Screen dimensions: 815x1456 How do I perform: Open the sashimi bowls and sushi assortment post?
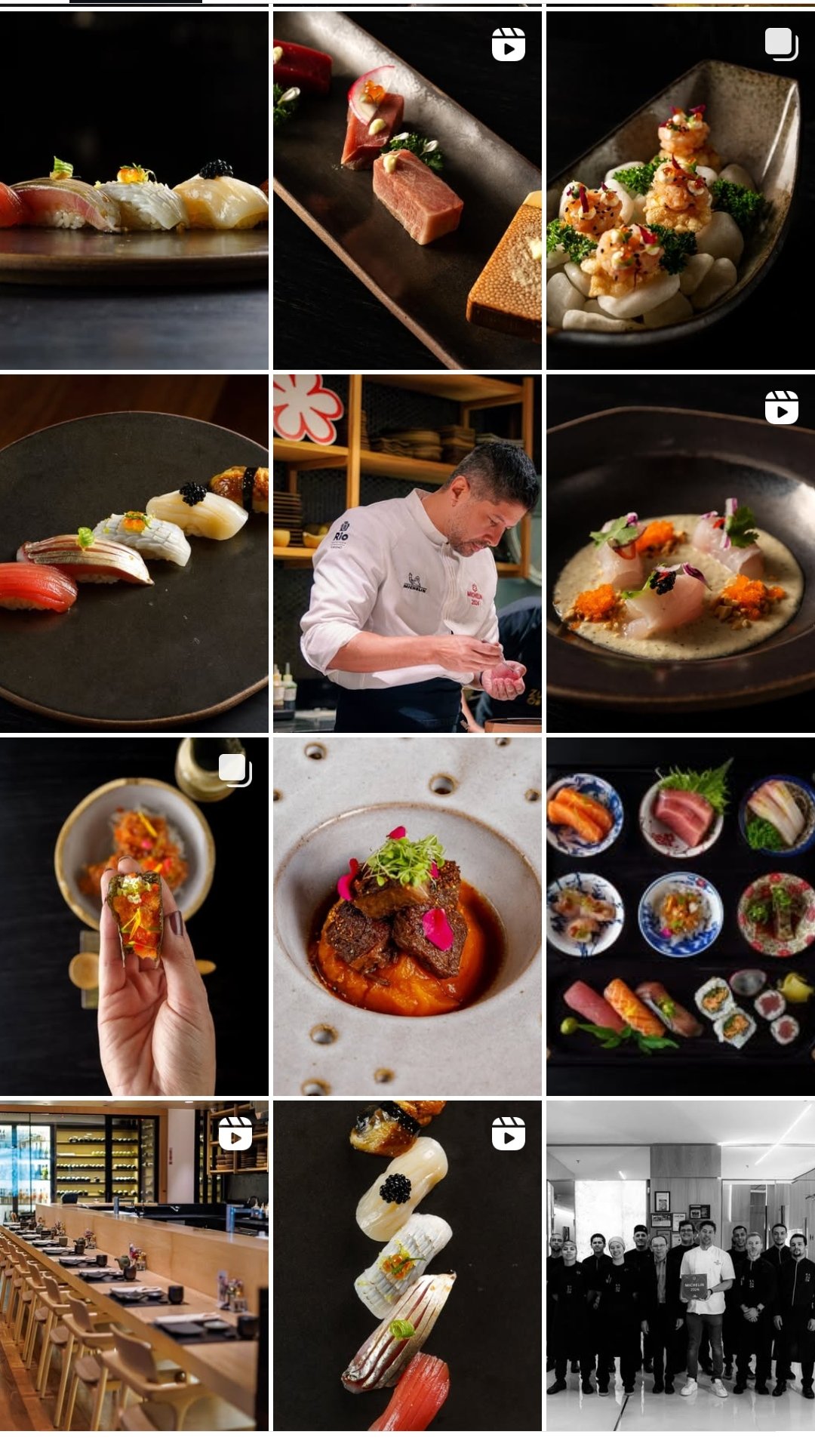click(680, 916)
